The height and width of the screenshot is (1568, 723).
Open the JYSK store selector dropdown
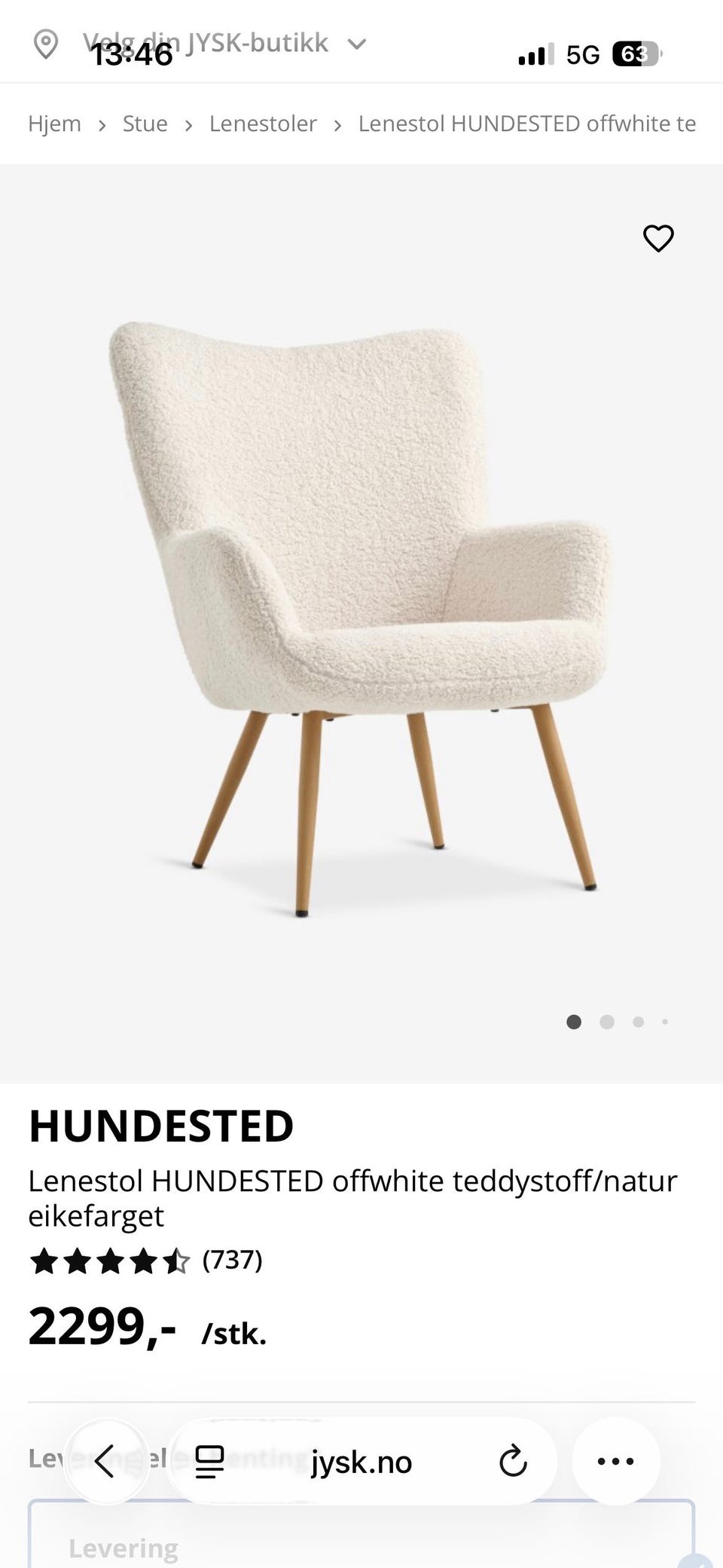[x=203, y=44]
